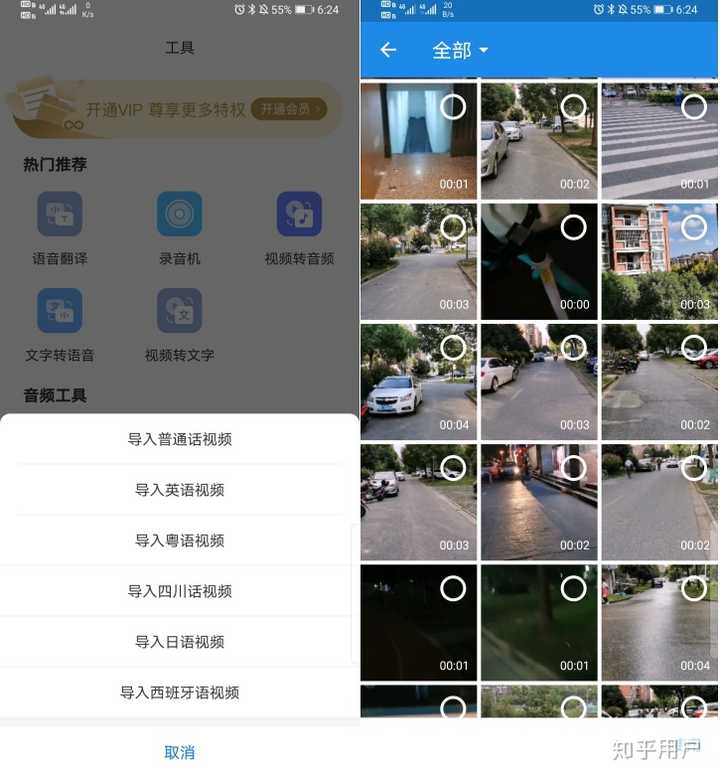This screenshot has height=775, width=720.
Task: Tap 导入西班牙语视频
Action: pyautogui.click(x=180, y=692)
